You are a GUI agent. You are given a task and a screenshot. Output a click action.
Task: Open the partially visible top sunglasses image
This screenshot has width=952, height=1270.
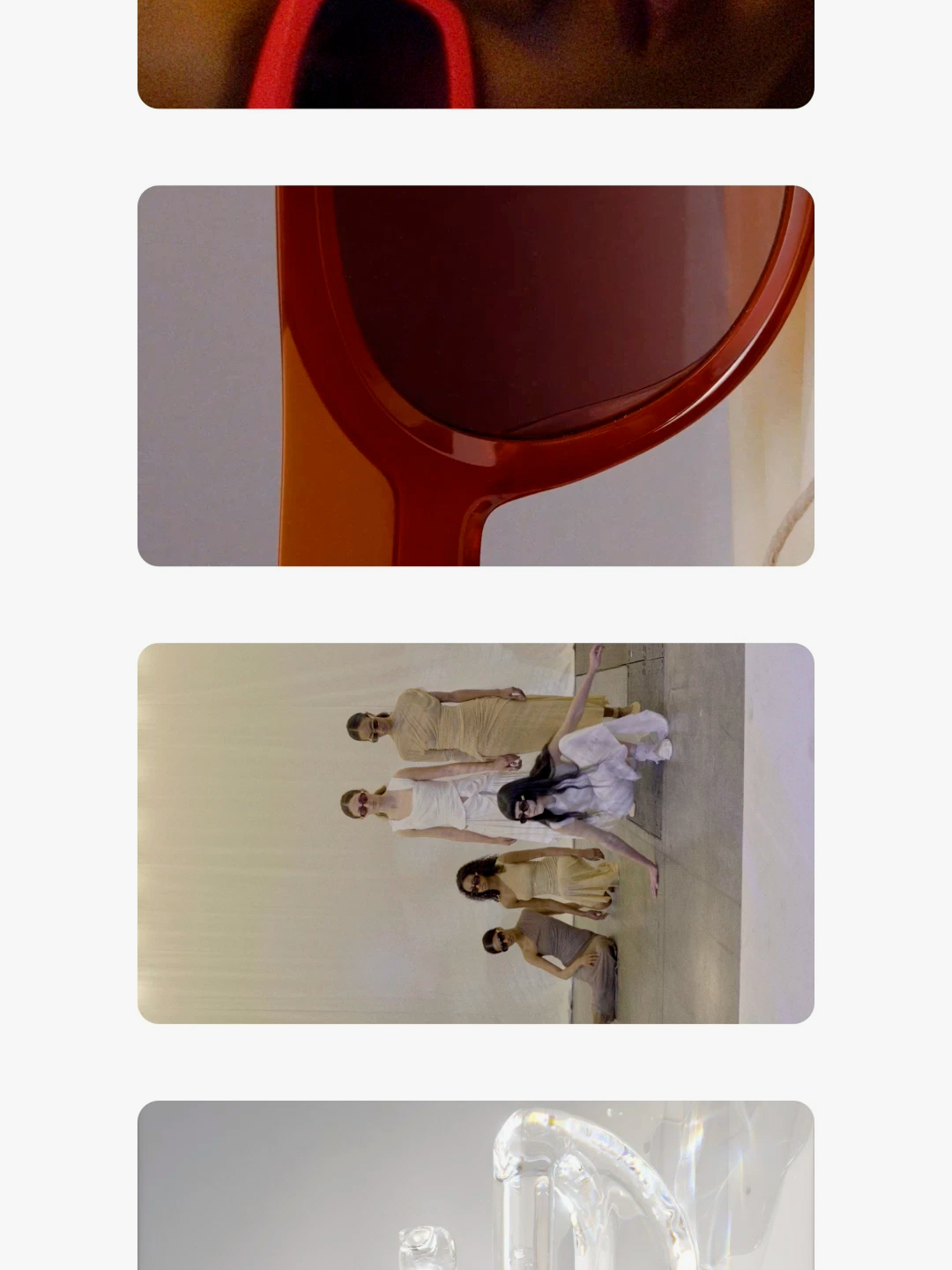[x=476, y=53]
